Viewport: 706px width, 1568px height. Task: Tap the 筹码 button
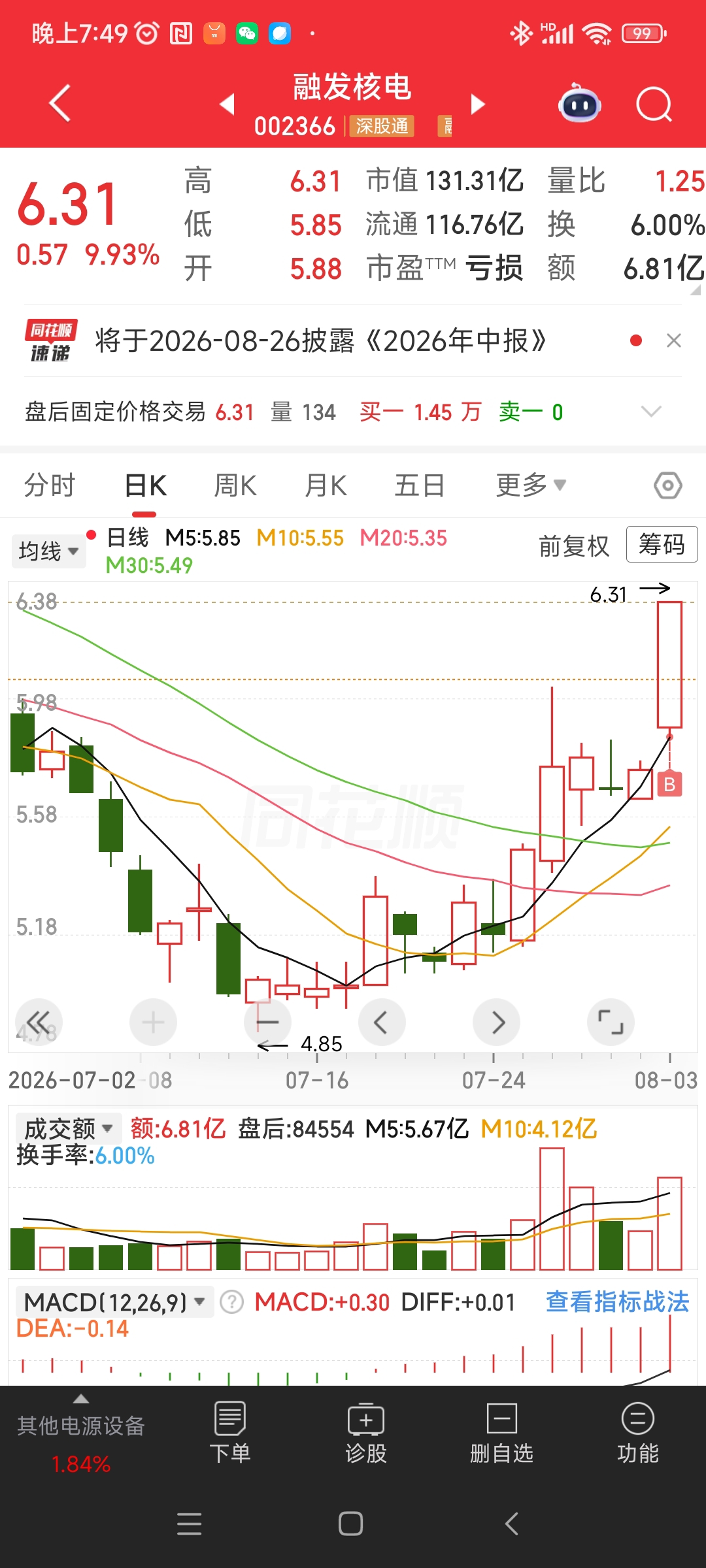tap(662, 544)
